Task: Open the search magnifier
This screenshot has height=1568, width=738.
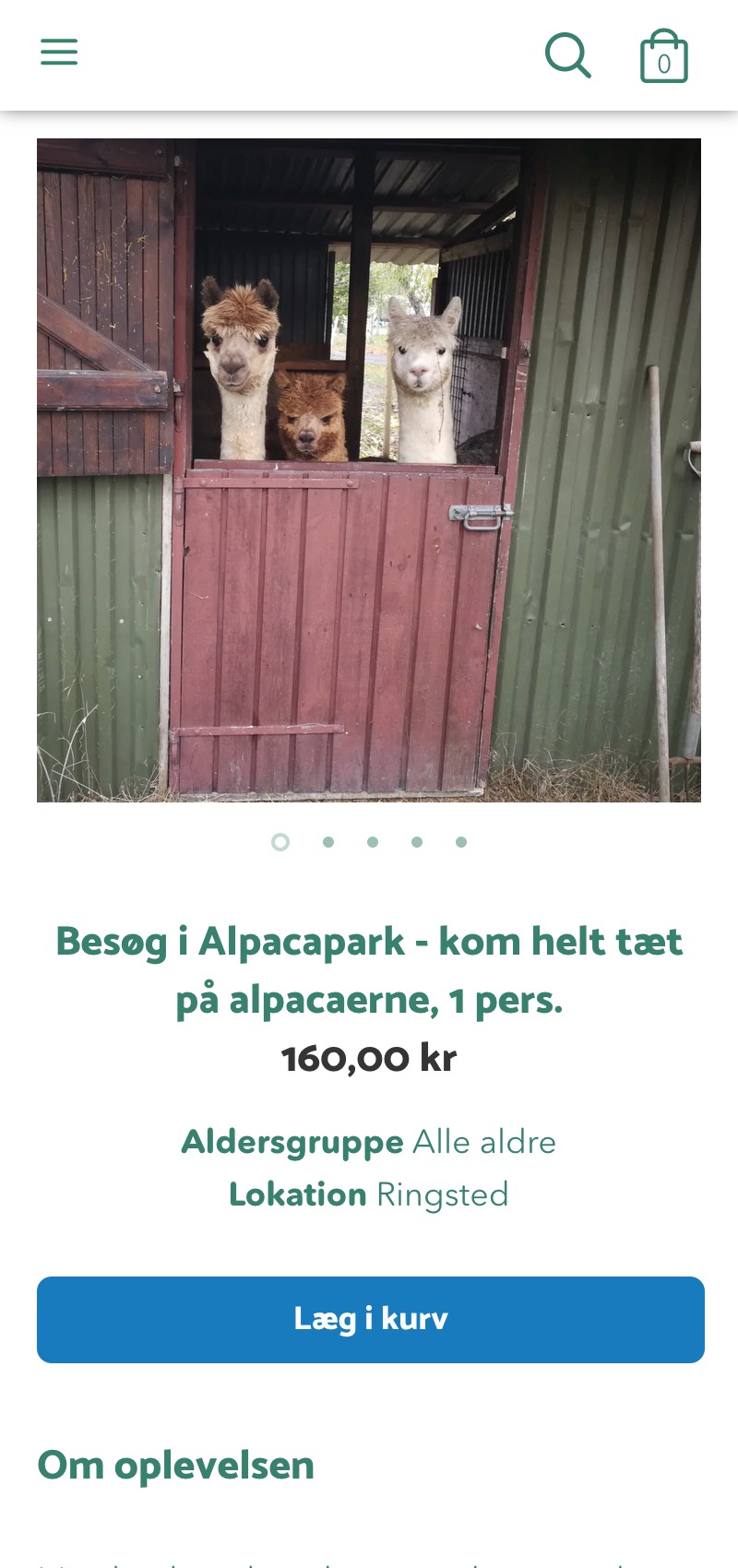Action: [x=567, y=55]
